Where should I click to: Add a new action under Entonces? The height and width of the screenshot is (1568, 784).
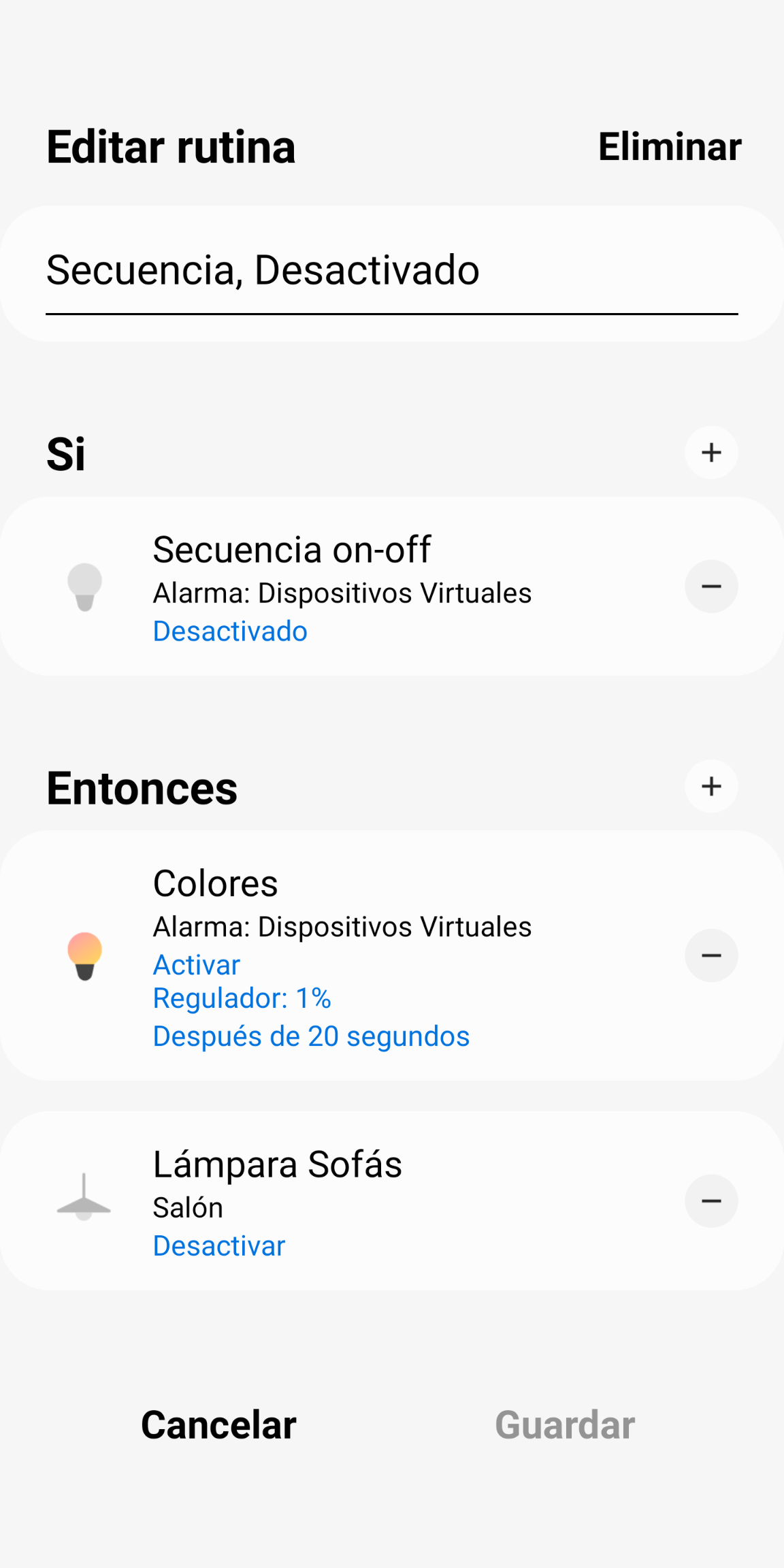(x=710, y=787)
